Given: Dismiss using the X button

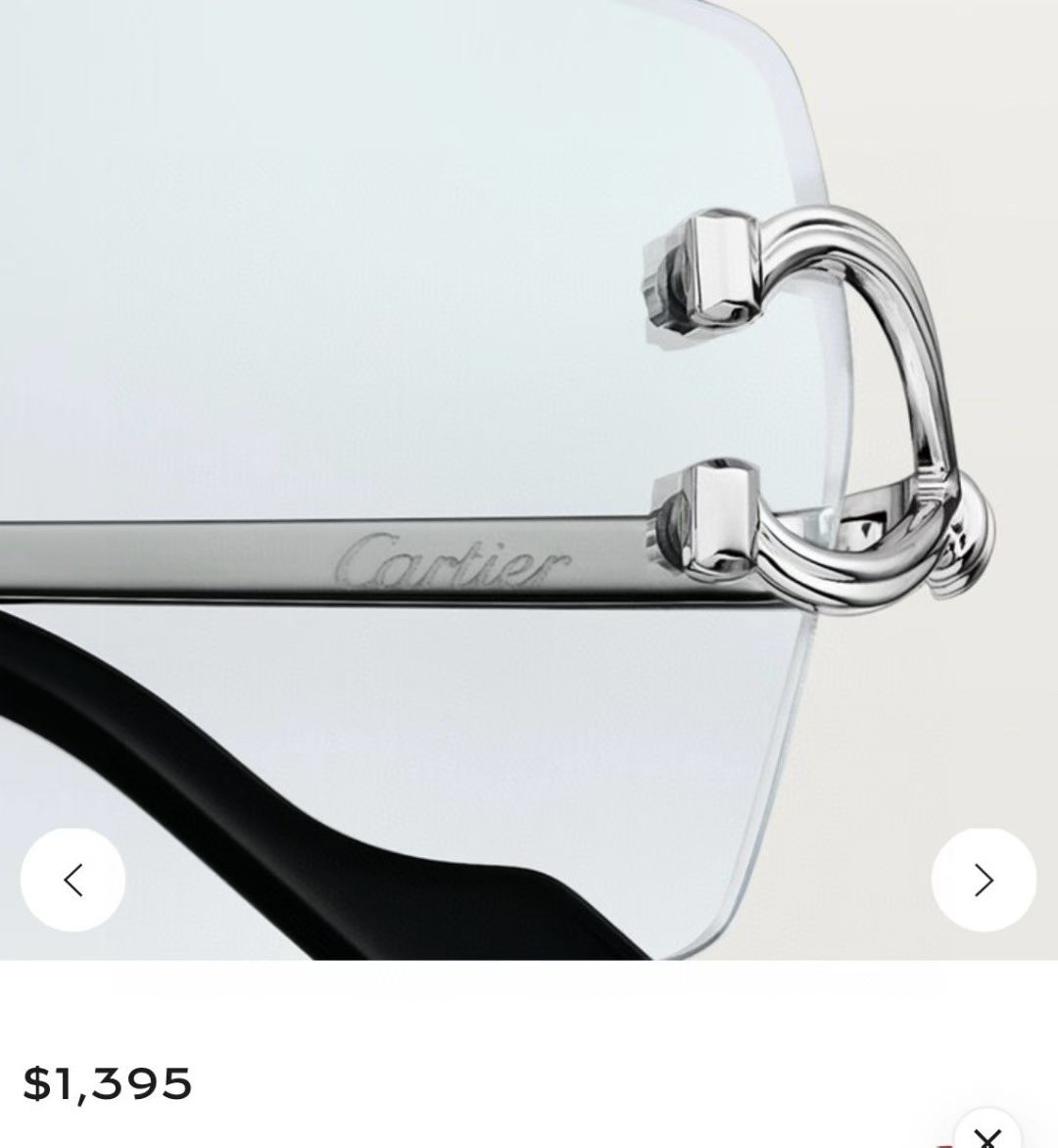Looking at the screenshot, I should tap(987, 1136).
